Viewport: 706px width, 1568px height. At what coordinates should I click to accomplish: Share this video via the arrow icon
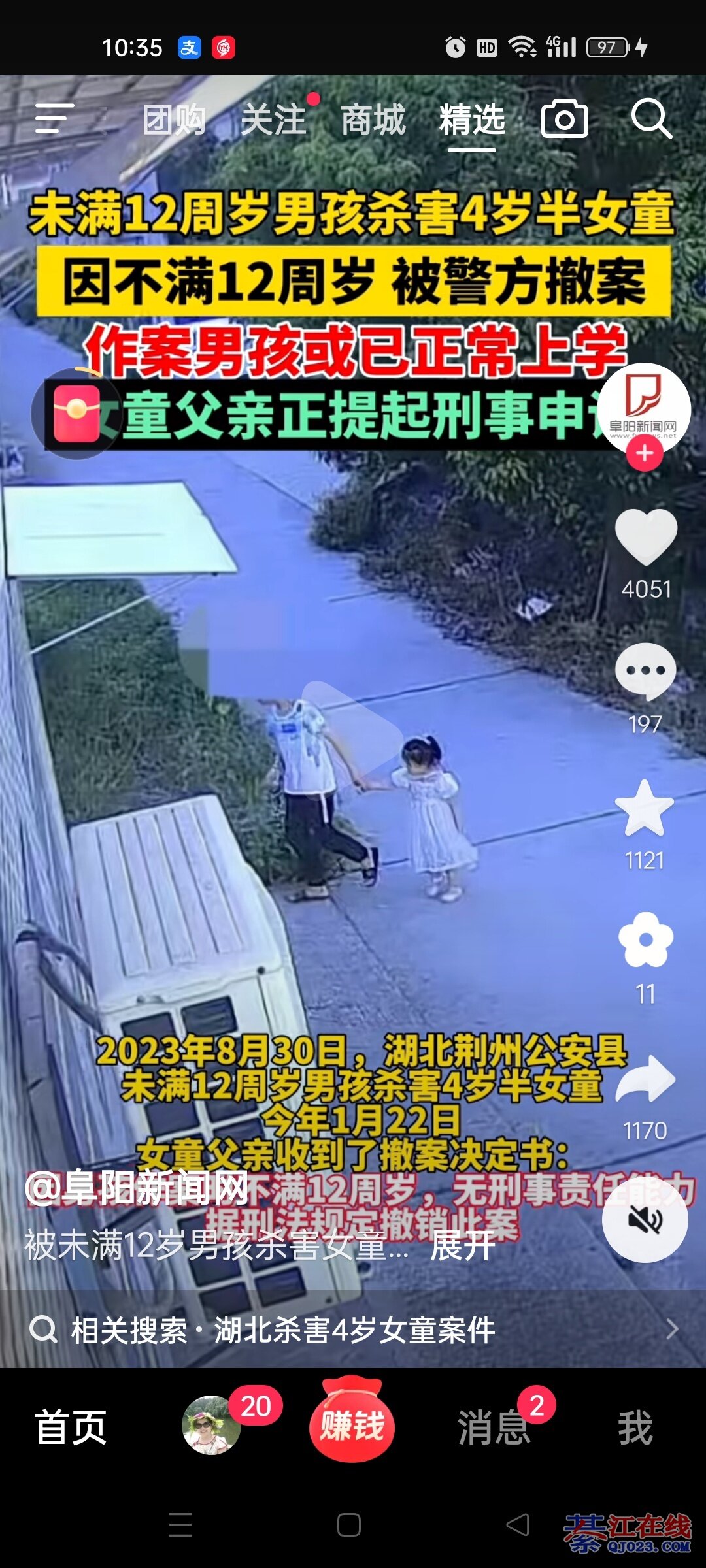(x=646, y=1079)
